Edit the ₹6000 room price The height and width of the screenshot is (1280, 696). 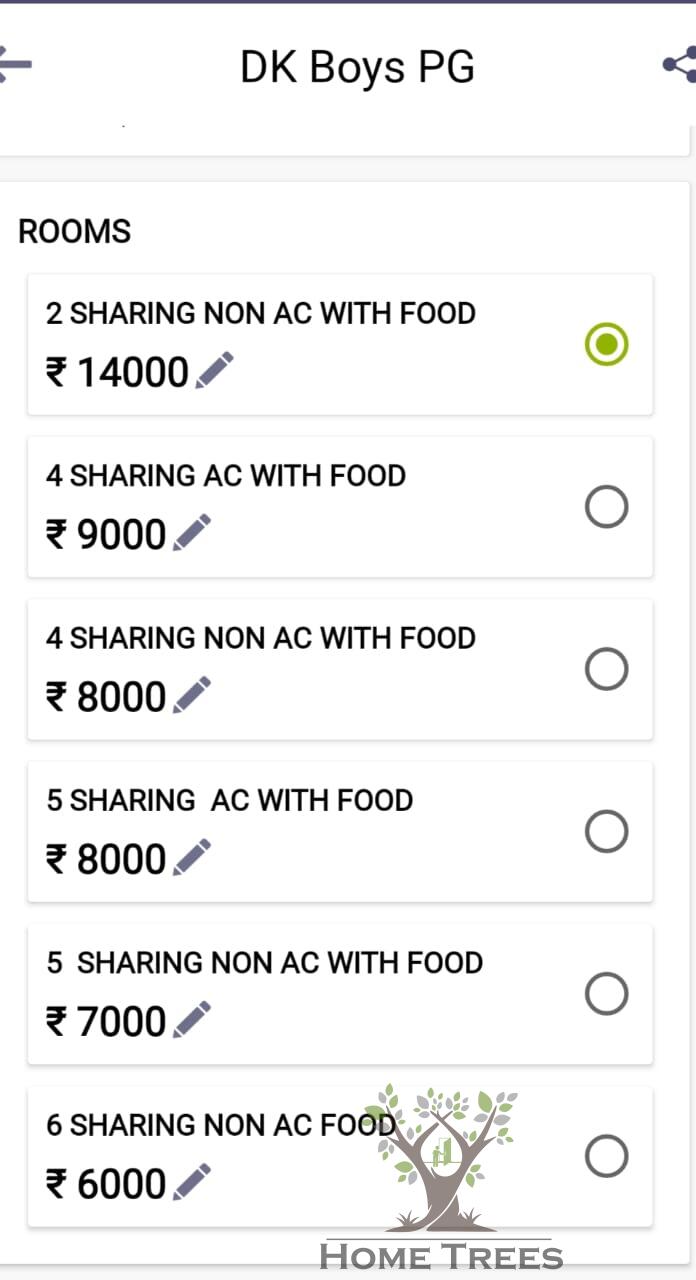(192, 1182)
